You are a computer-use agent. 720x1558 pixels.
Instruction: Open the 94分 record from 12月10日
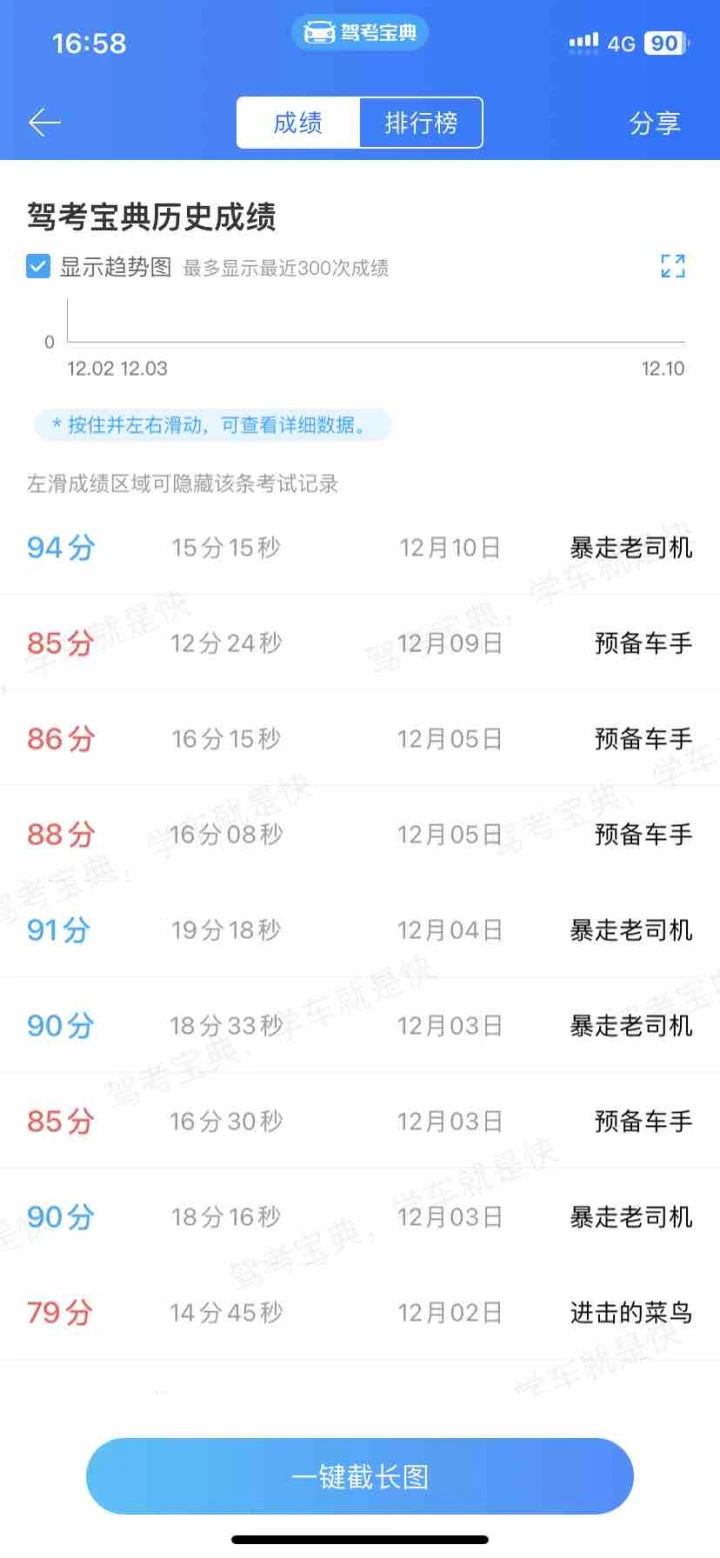tap(360, 548)
